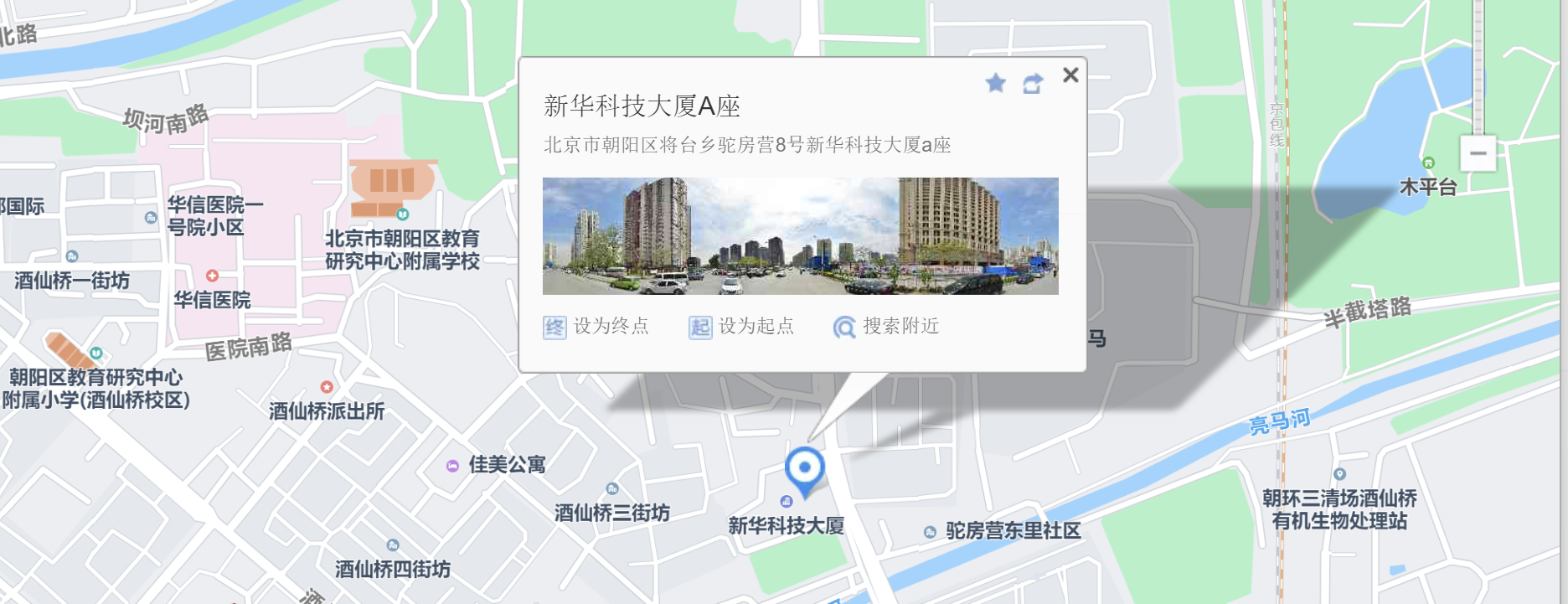Open the street view panorama photo
The width and height of the screenshot is (1568, 604).
click(x=800, y=235)
